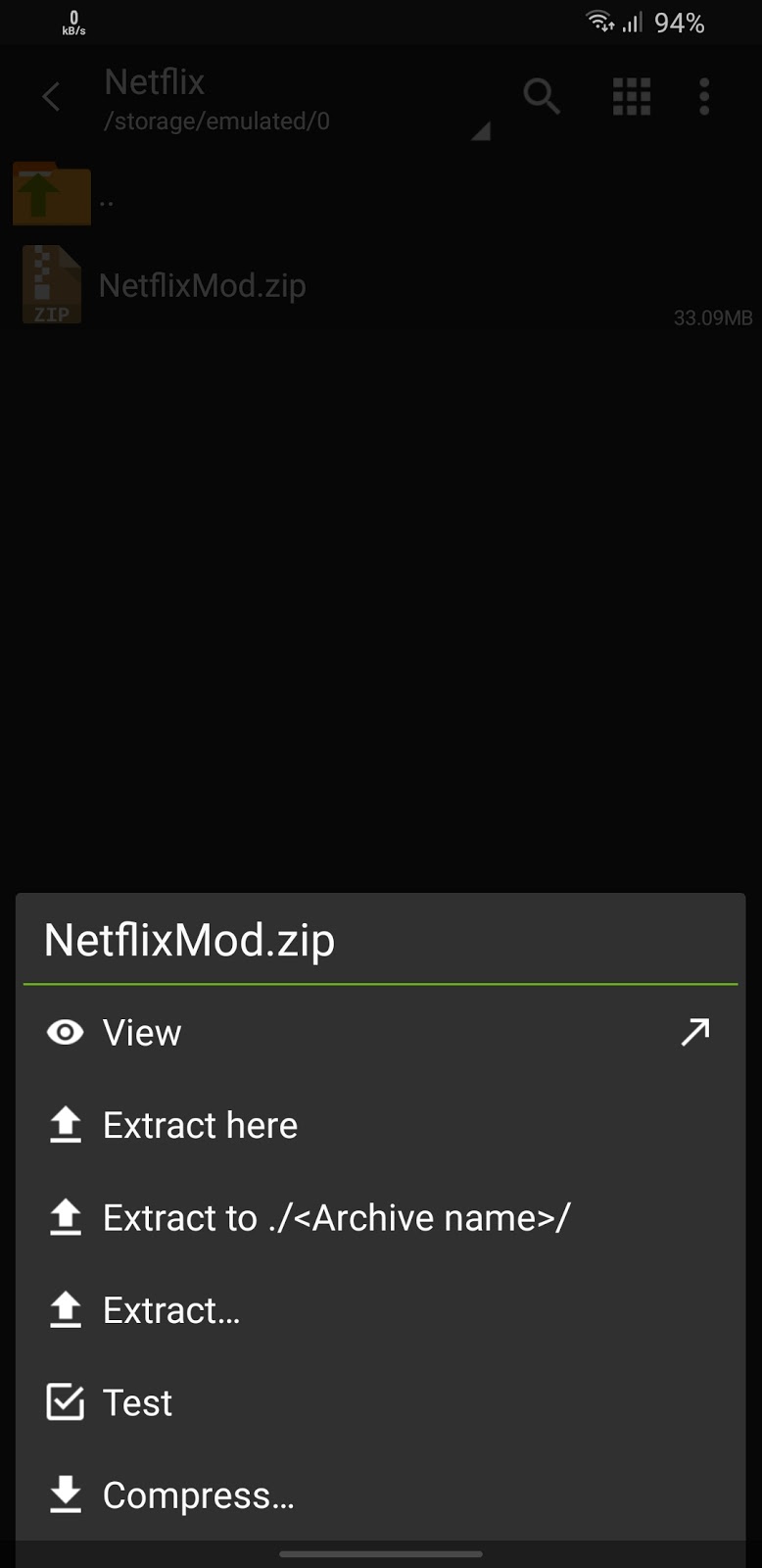Viewport: 762px width, 1568px height.
Task: Extract to ./<Archive name>/ folder
Action: coord(380,1218)
